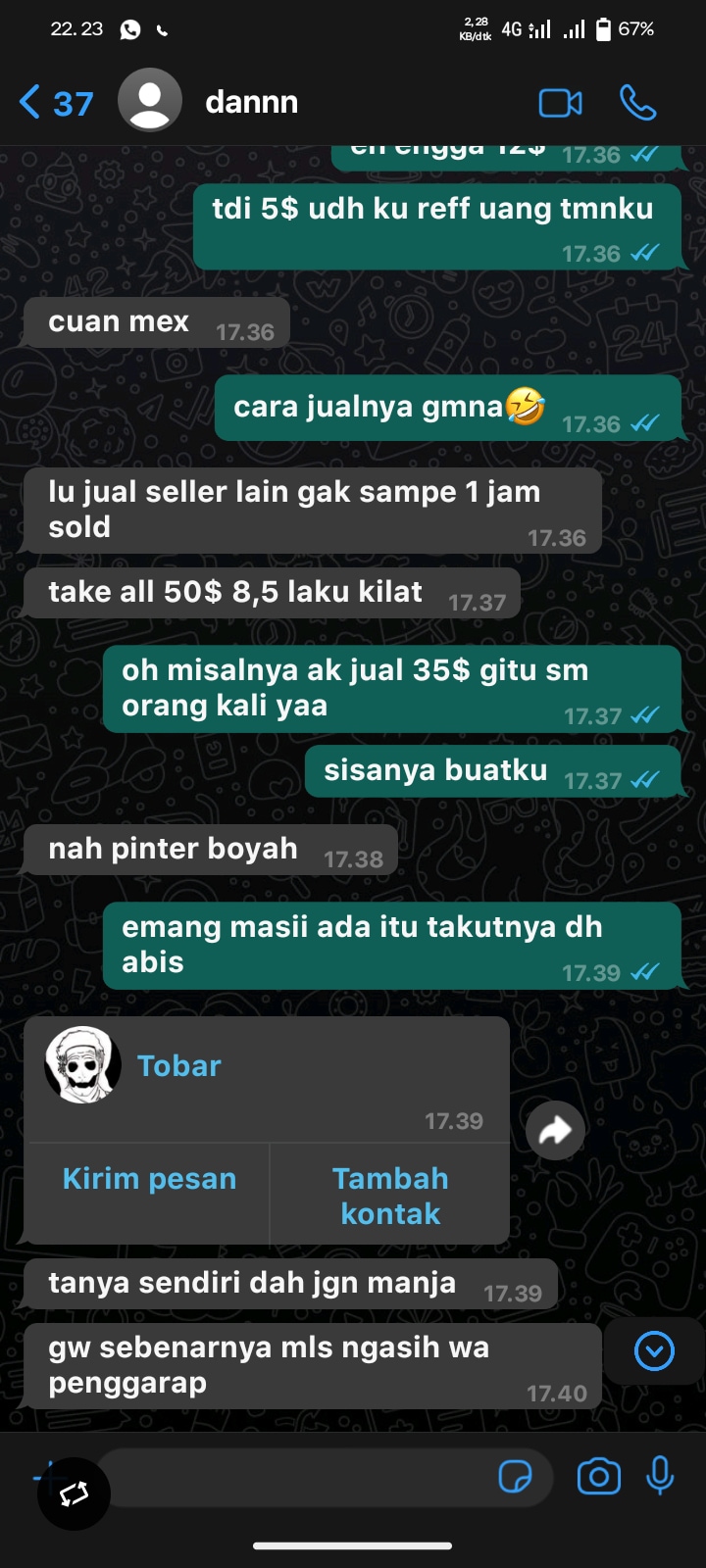Image resolution: width=706 pixels, height=1568 pixels.
Task: Start a voice call with dannn
Action: (x=637, y=102)
